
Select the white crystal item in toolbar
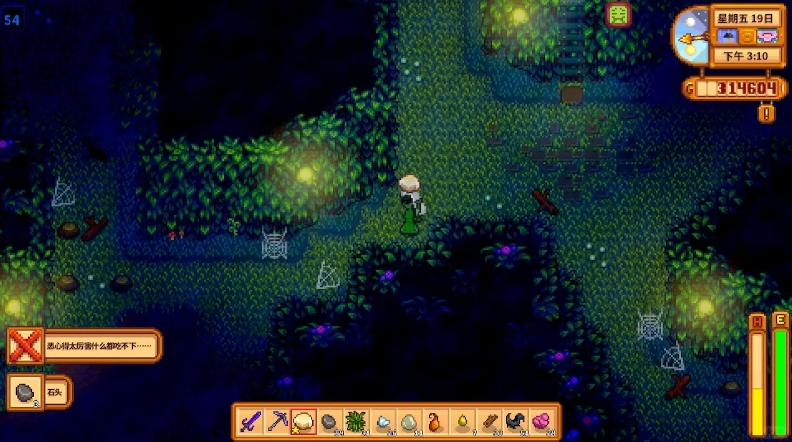383,421
